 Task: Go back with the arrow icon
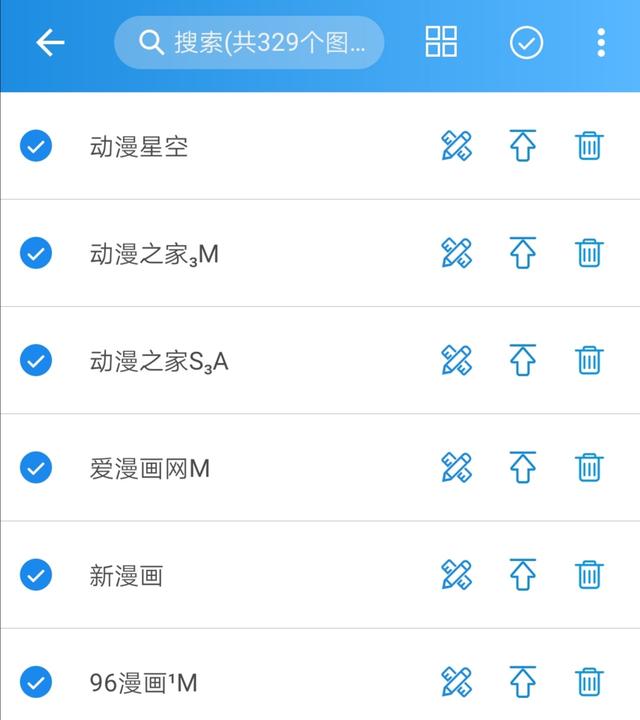[50, 43]
